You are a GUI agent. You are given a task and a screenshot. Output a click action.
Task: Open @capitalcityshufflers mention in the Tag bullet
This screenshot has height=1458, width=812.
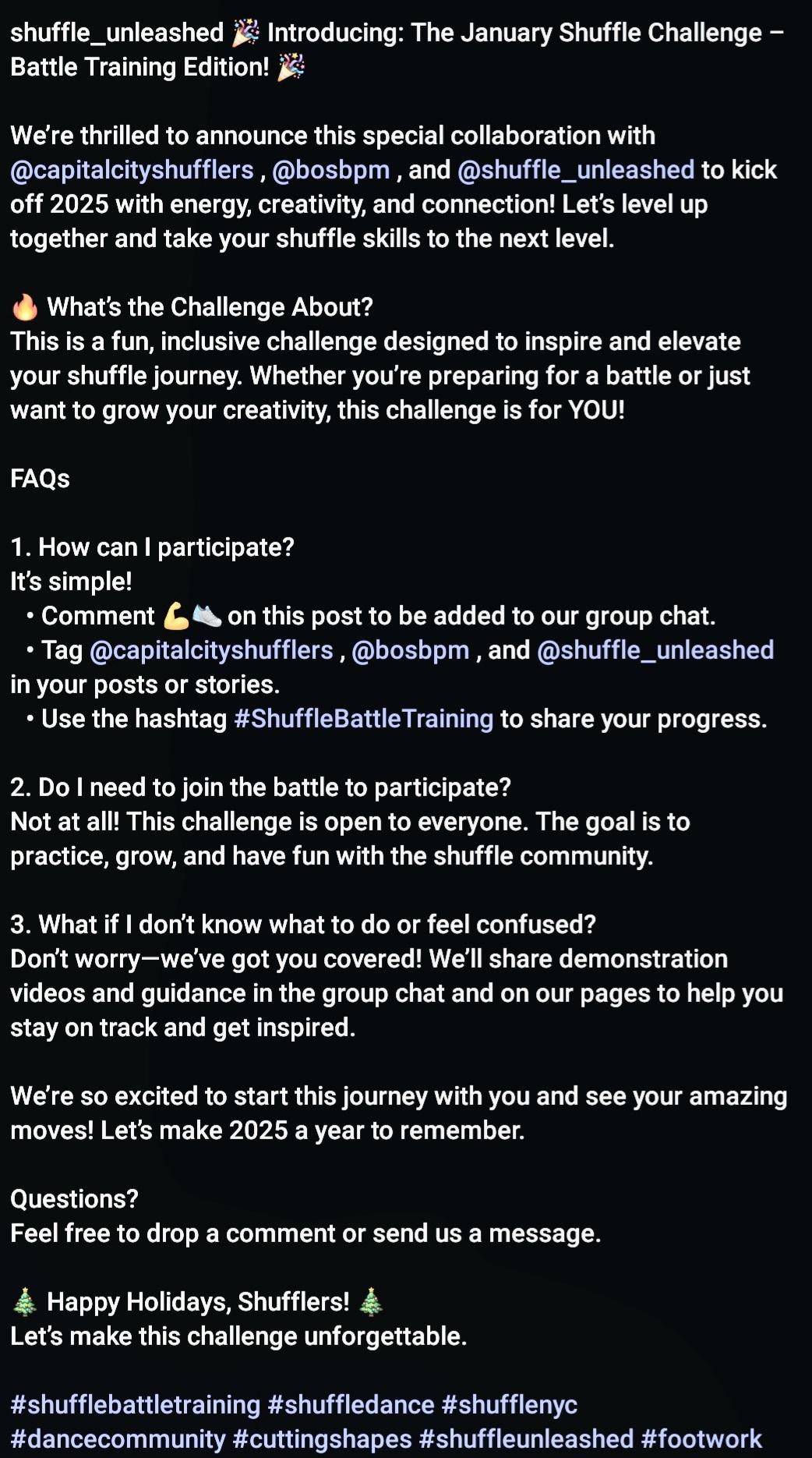click(x=211, y=650)
